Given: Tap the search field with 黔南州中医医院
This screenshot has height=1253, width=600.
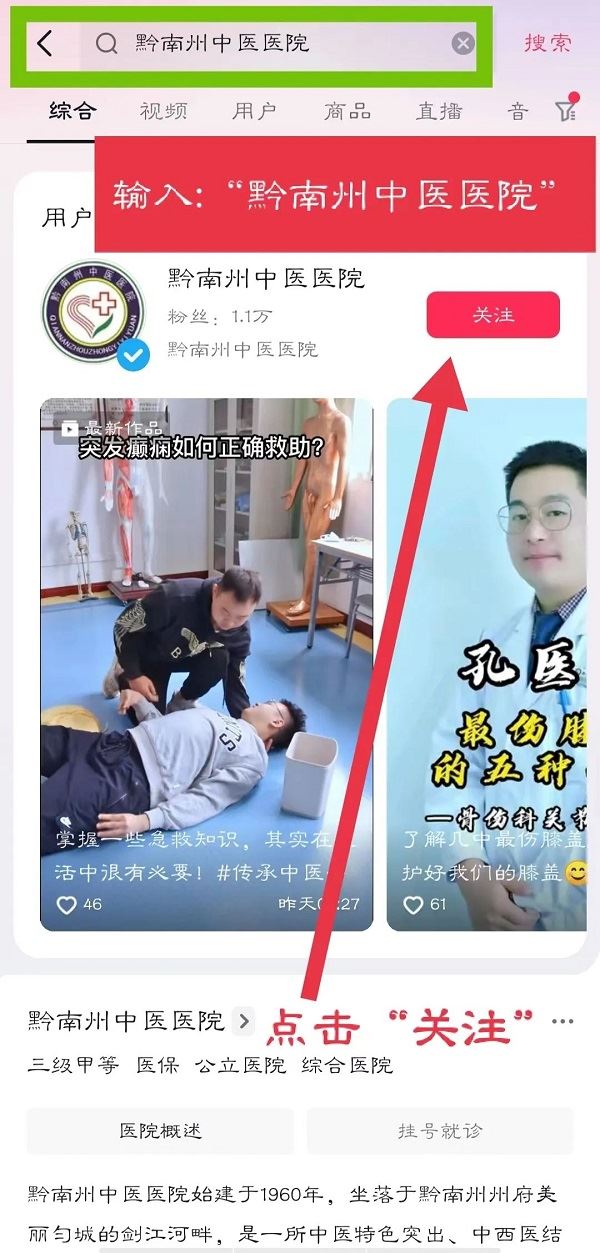Looking at the screenshot, I should coord(280,43).
